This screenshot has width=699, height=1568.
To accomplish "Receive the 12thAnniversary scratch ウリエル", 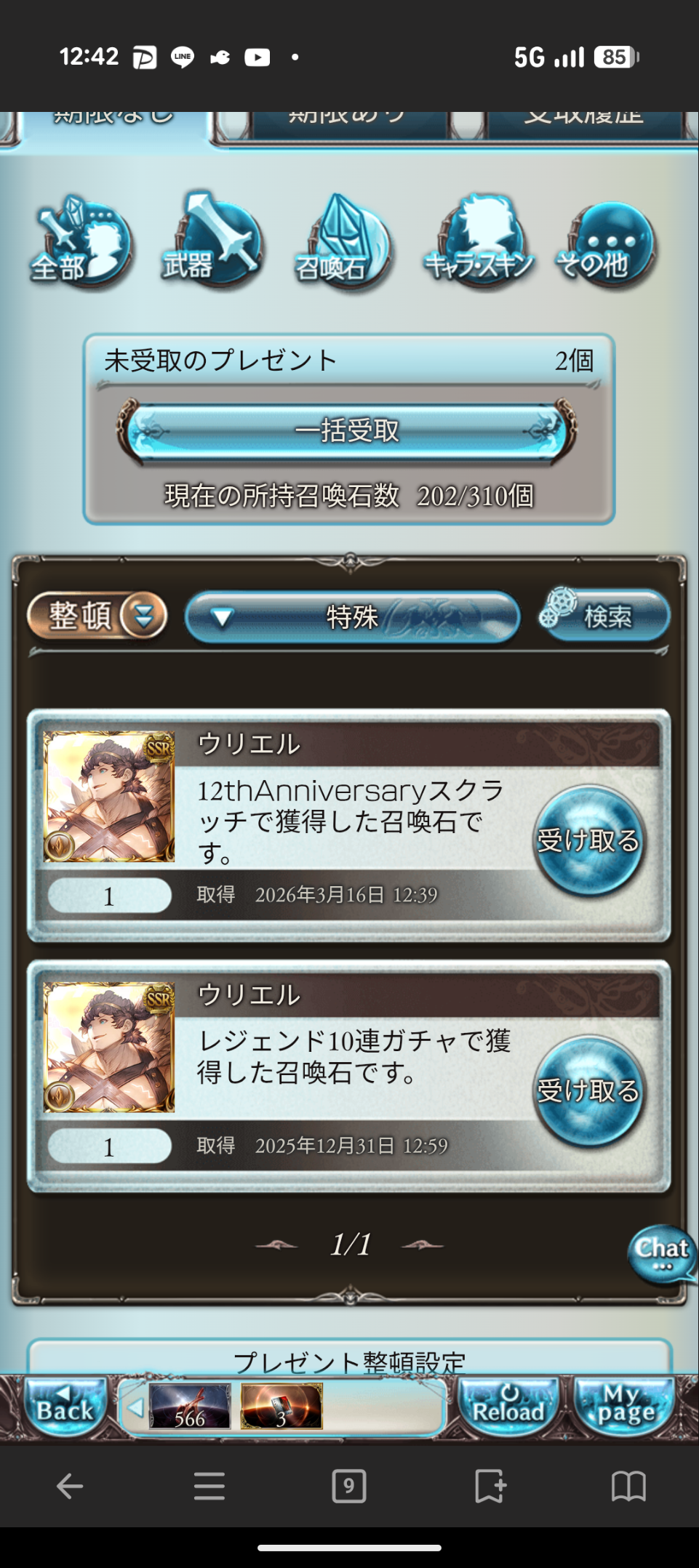I will click(588, 840).
